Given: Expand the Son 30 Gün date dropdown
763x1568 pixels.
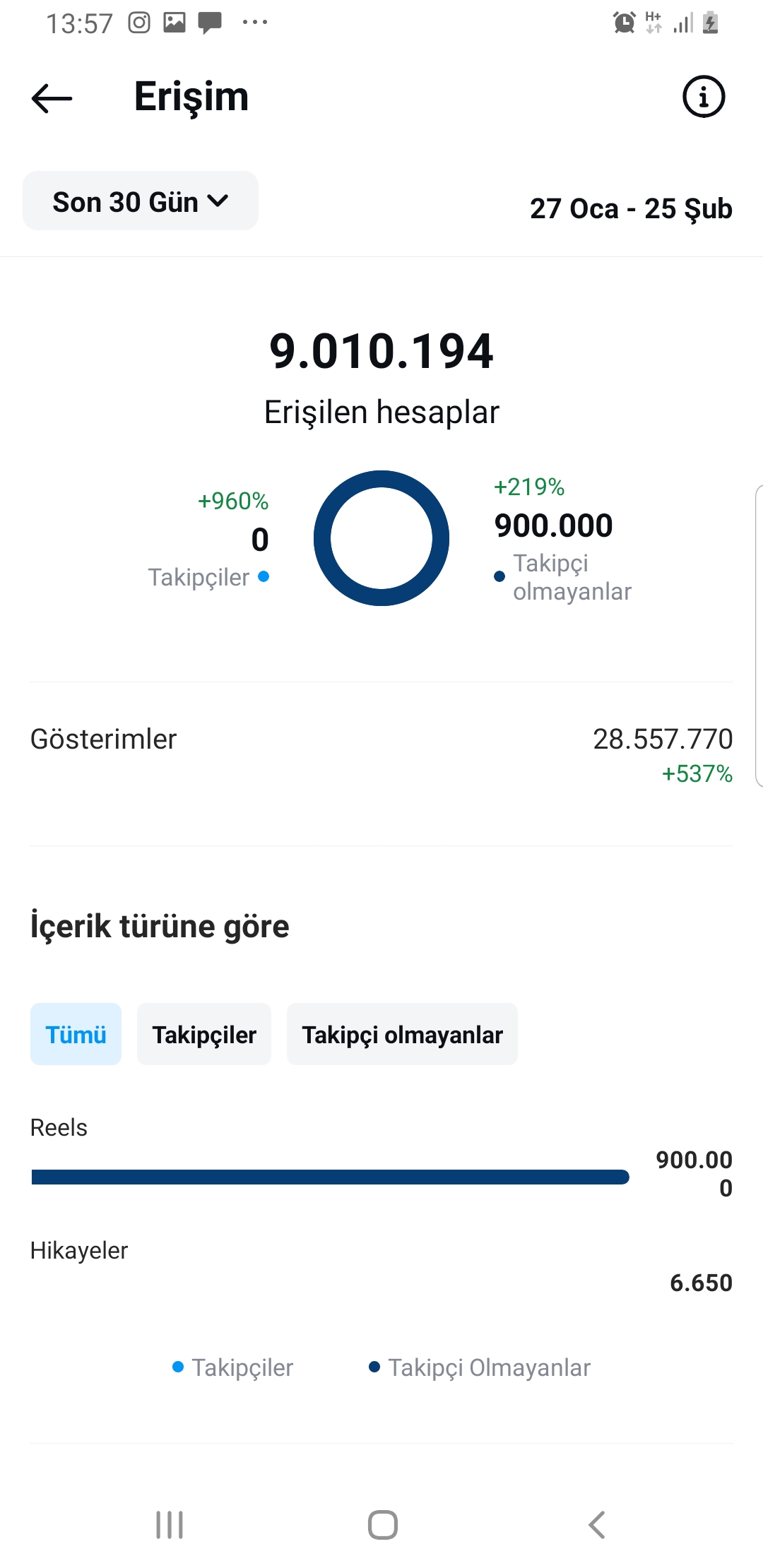Looking at the screenshot, I should pos(141,201).
